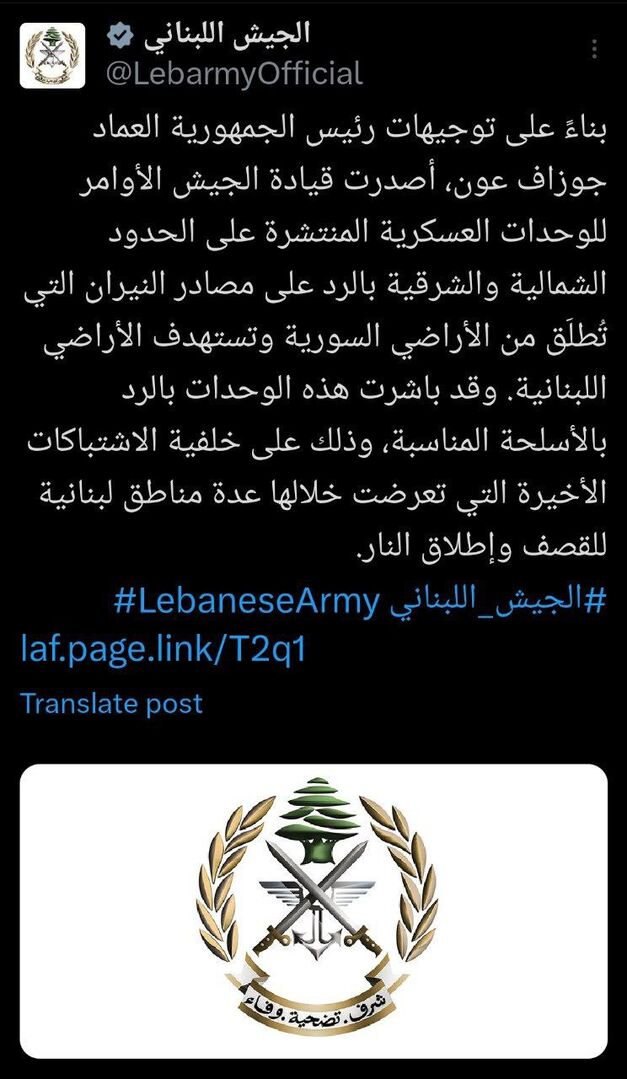Open the #LebaneseArmy hashtag
The image size is (627, 1079).
[248, 603]
